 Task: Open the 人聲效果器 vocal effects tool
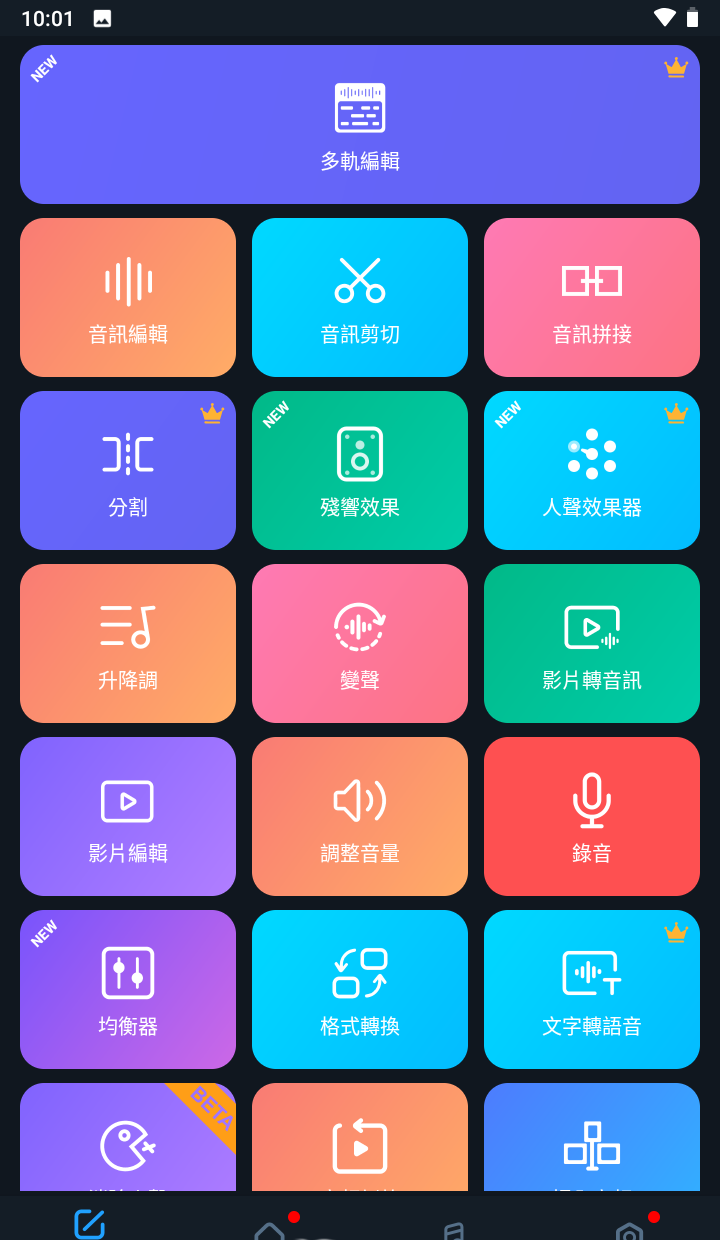[591, 470]
